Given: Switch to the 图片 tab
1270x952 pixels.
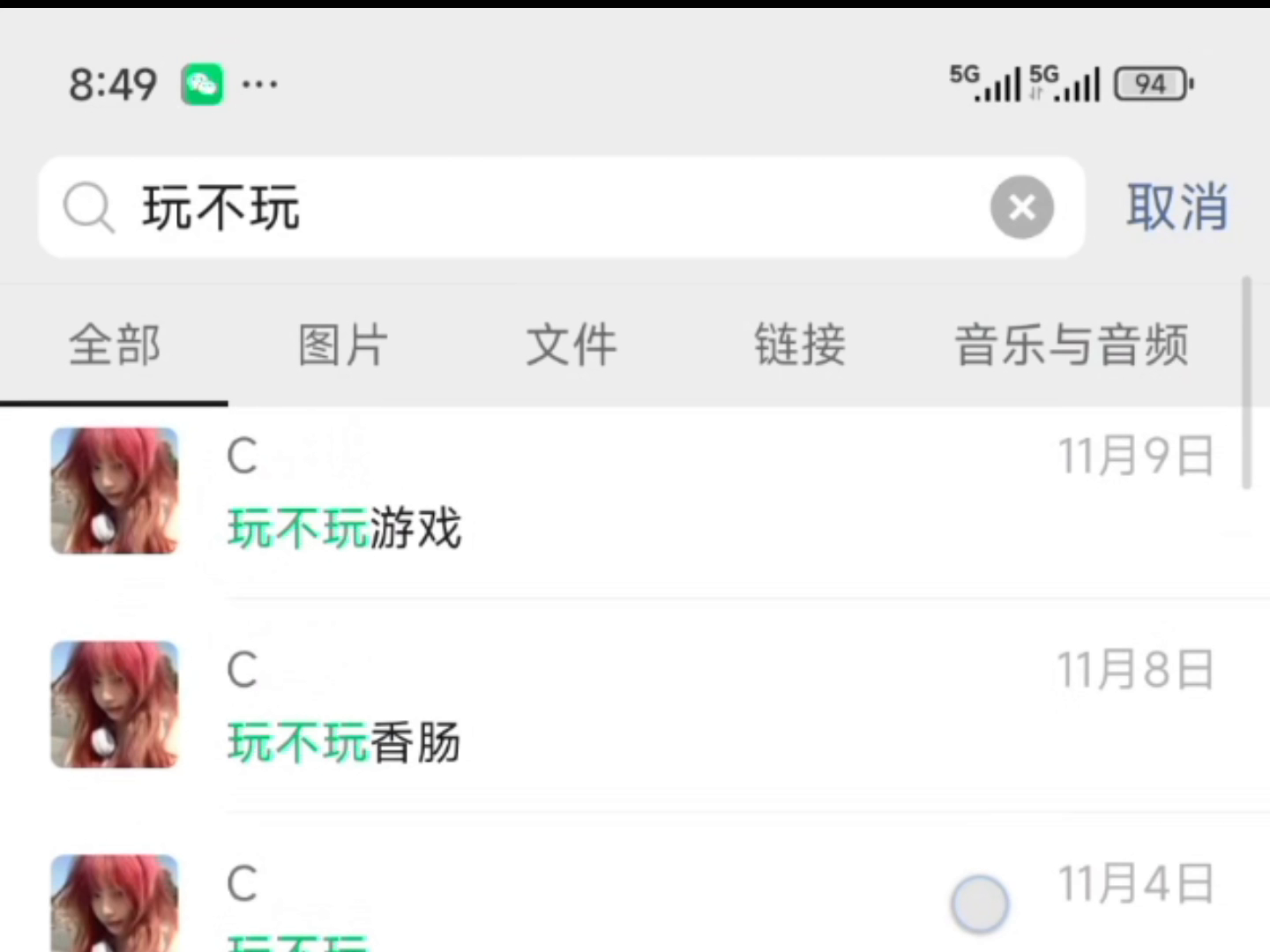Looking at the screenshot, I should 342,345.
